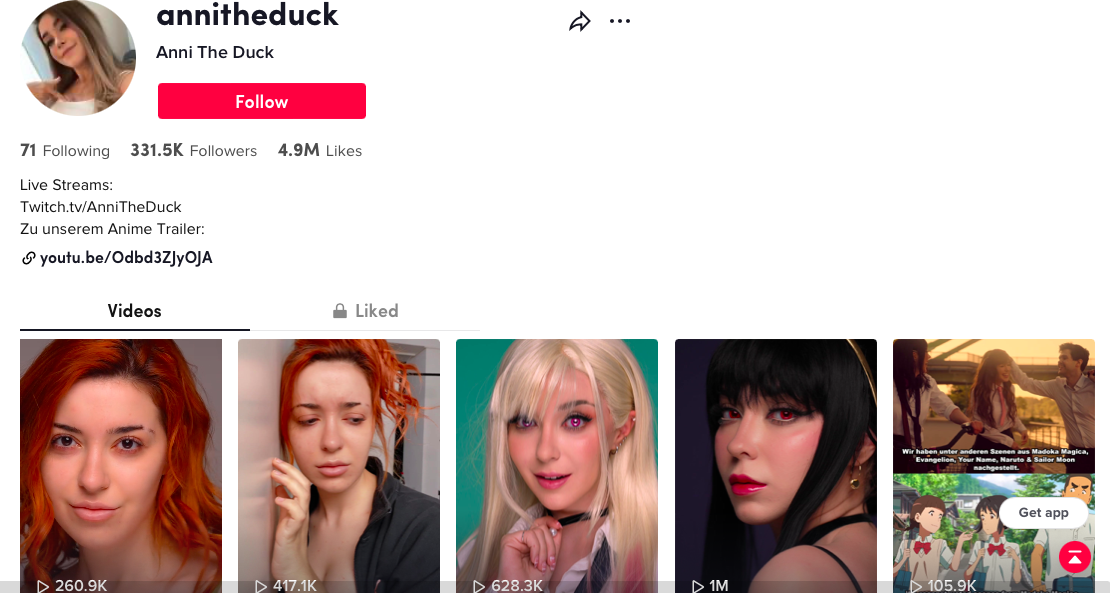Open the 71 Following list

click(x=65, y=151)
